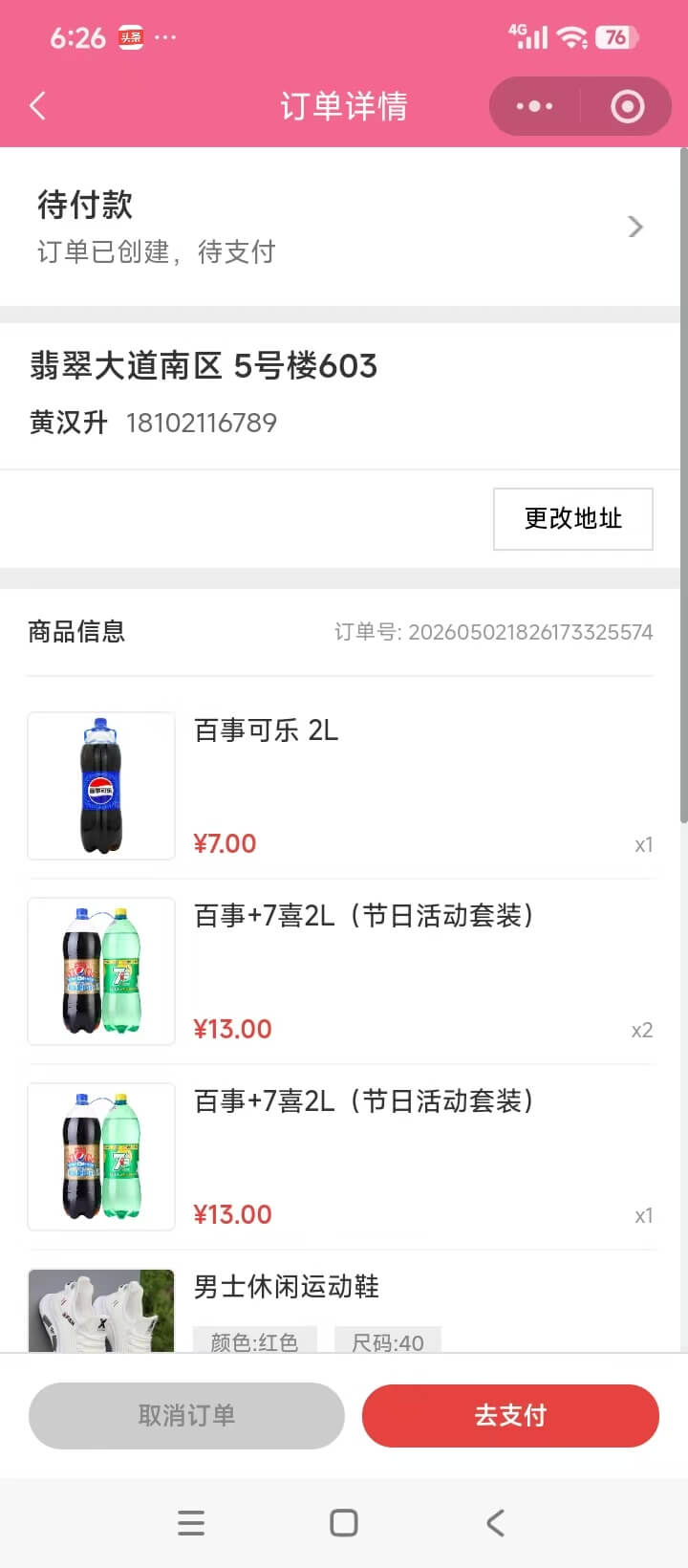
Task: Proceed to payment with 去支付
Action: click(510, 1416)
